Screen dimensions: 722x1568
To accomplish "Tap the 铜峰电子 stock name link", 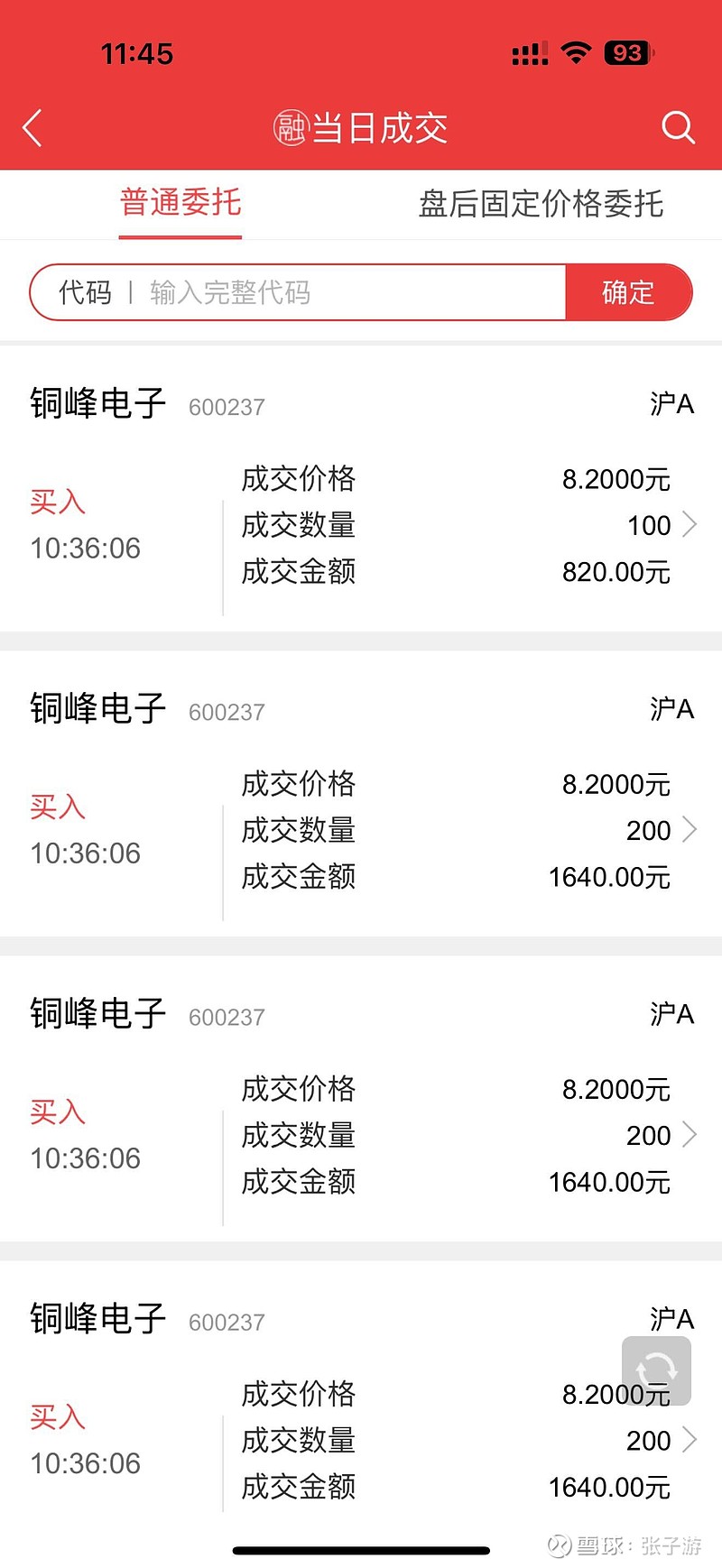I will (x=97, y=405).
